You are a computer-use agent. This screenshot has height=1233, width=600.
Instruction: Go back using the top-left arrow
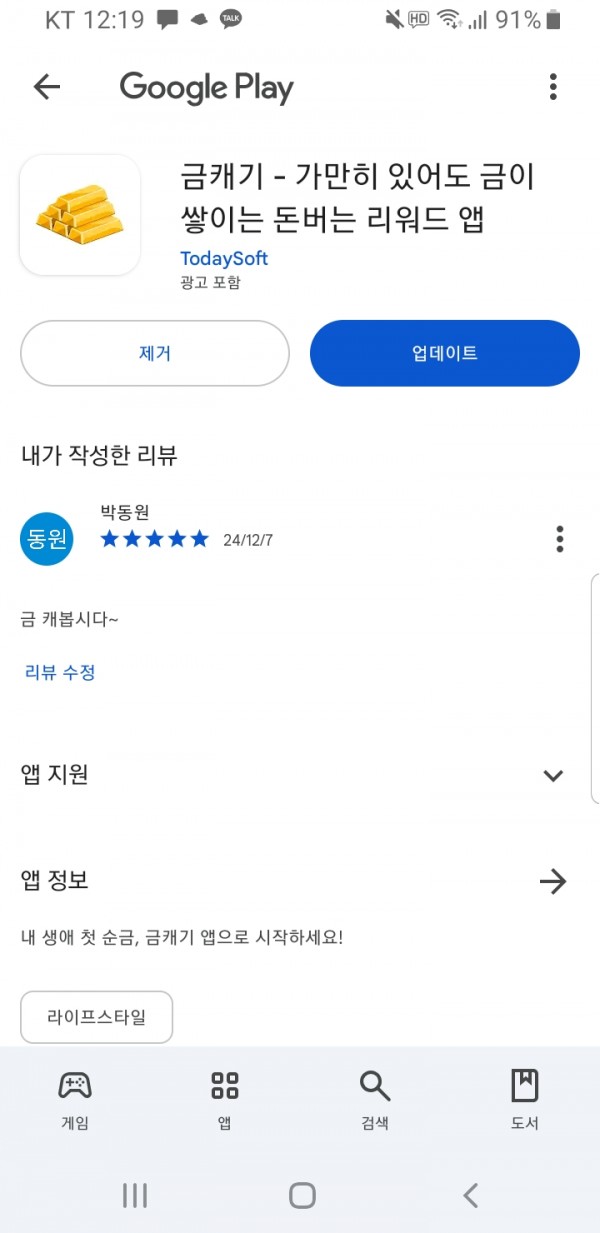(47, 87)
